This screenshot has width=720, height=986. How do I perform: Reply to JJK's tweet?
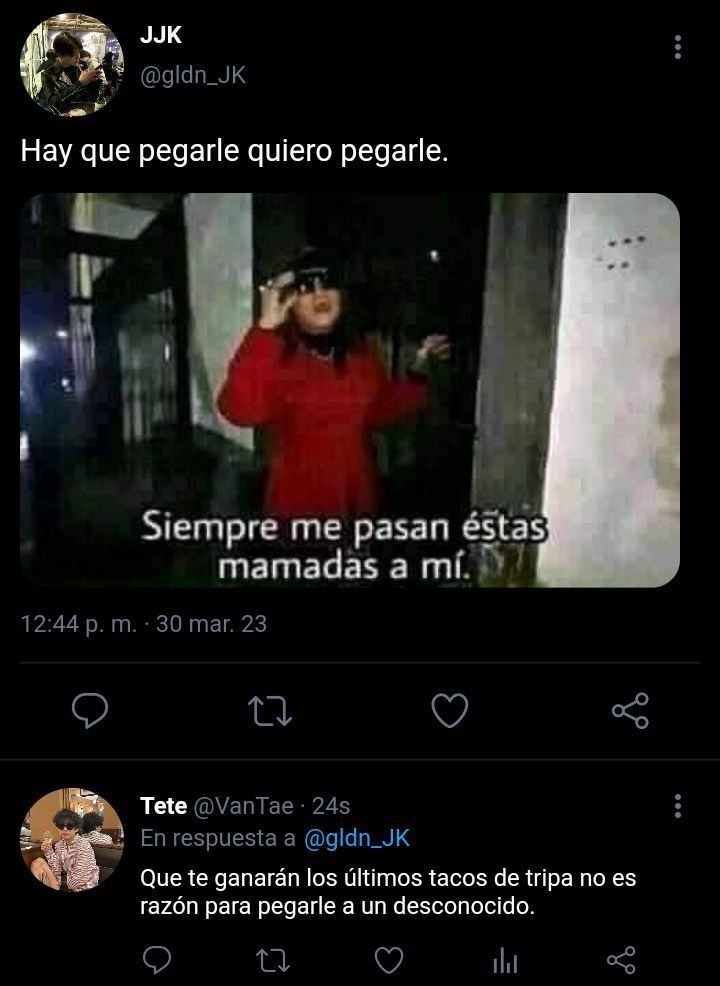pyautogui.click(x=90, y=711)
